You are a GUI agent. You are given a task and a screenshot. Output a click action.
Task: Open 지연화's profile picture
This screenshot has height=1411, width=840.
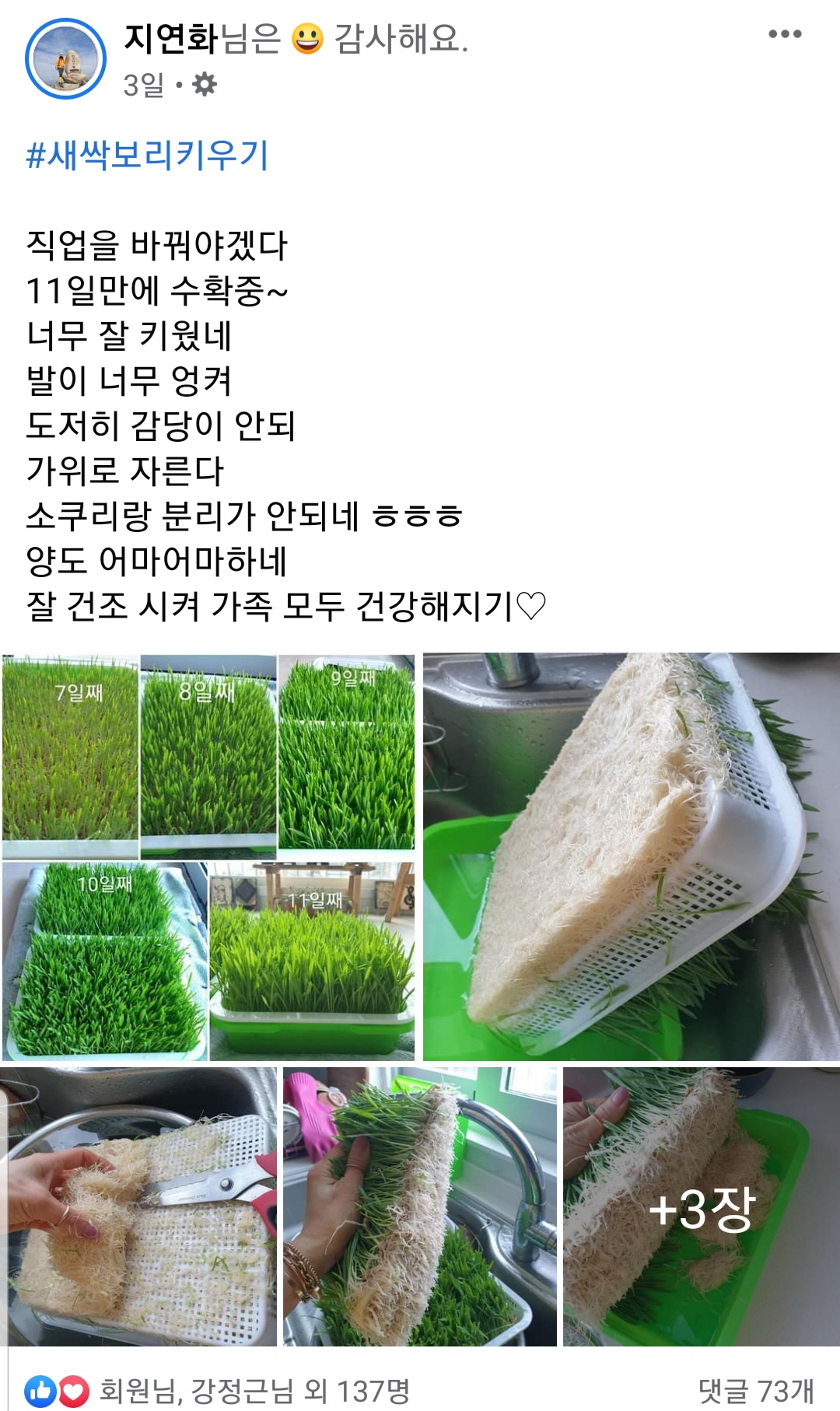pyautogui.click(x=65, y=59)
